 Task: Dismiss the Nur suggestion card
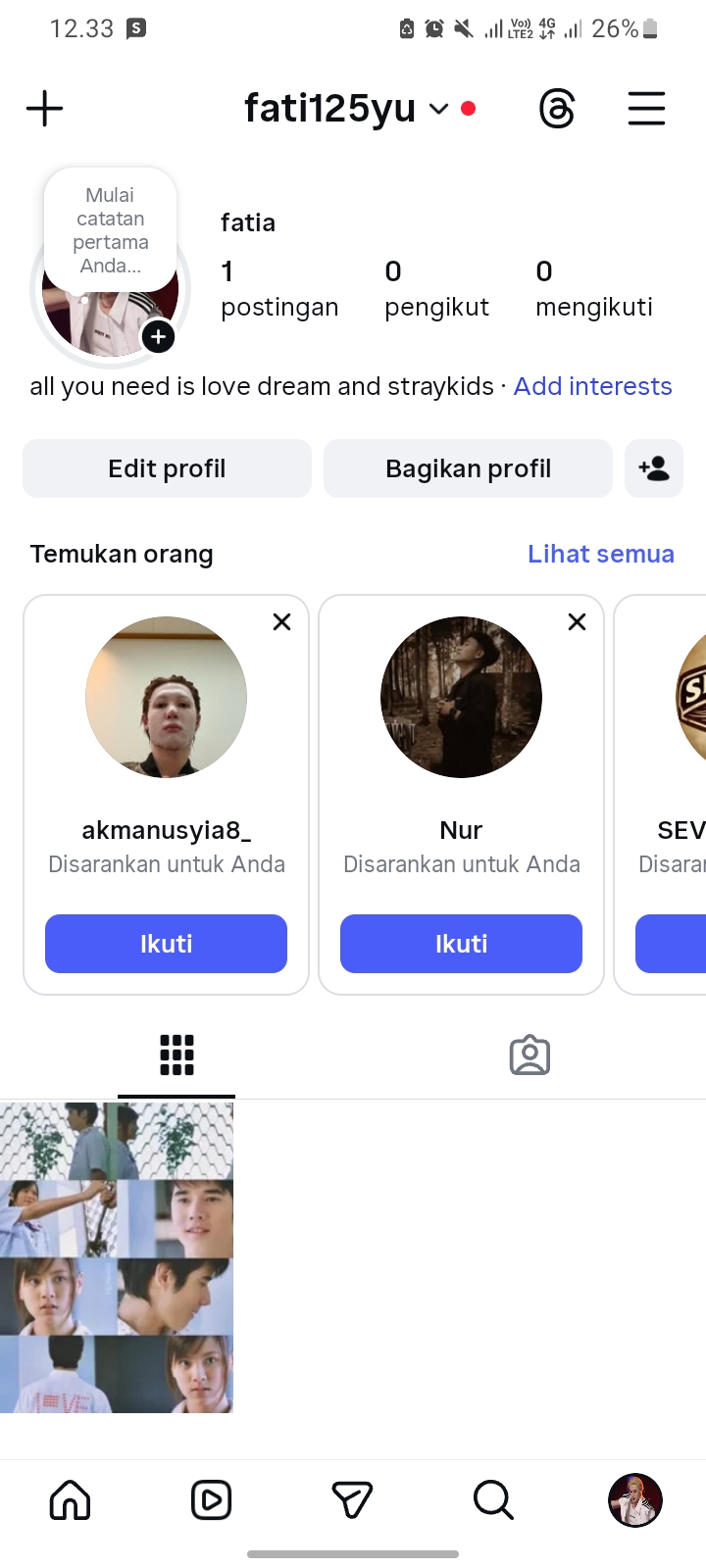click(x=577, y=621)
